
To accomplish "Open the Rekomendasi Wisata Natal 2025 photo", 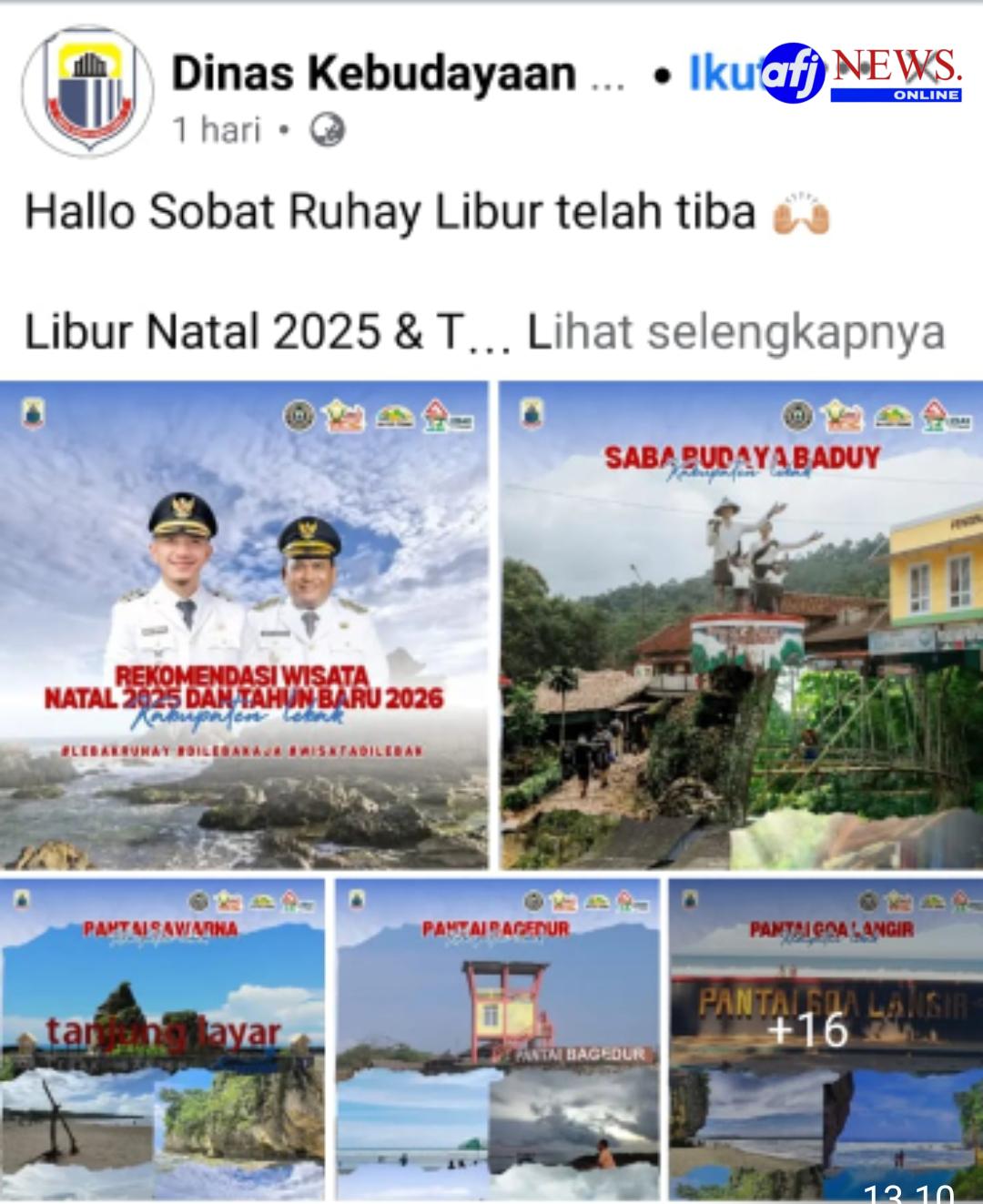I will tap(244, 625).
